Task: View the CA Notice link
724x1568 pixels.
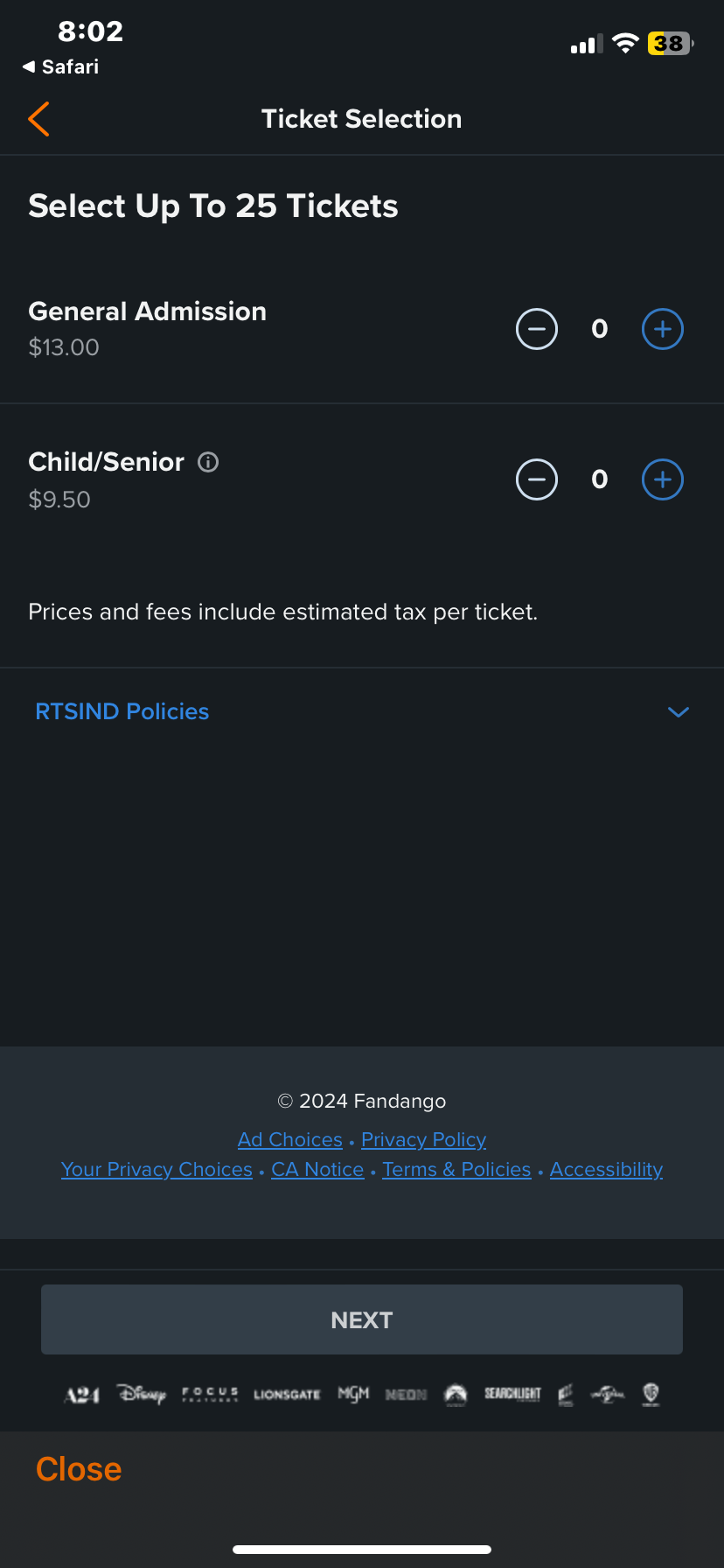Action: tap(317, 1169)
